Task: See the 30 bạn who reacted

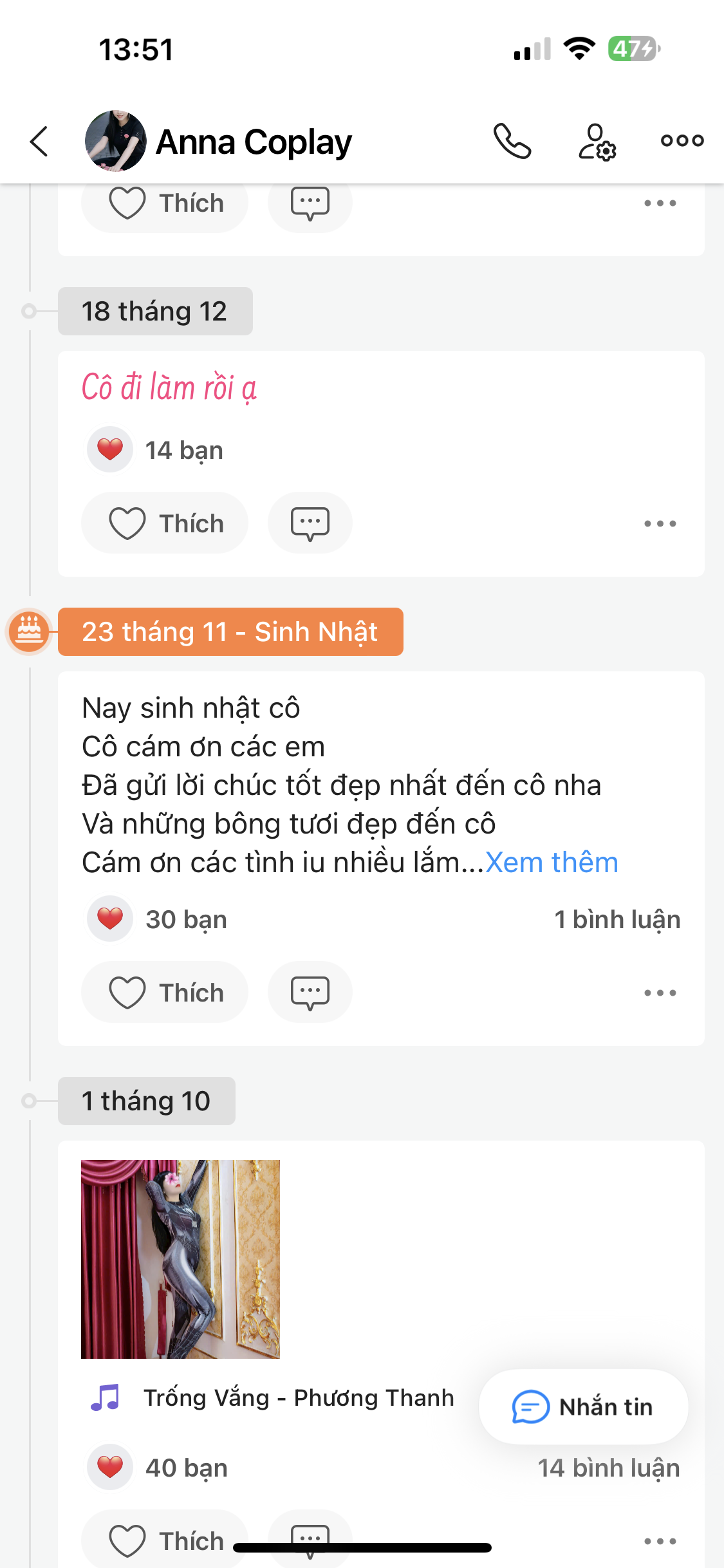Action: (x=158, y=919)
